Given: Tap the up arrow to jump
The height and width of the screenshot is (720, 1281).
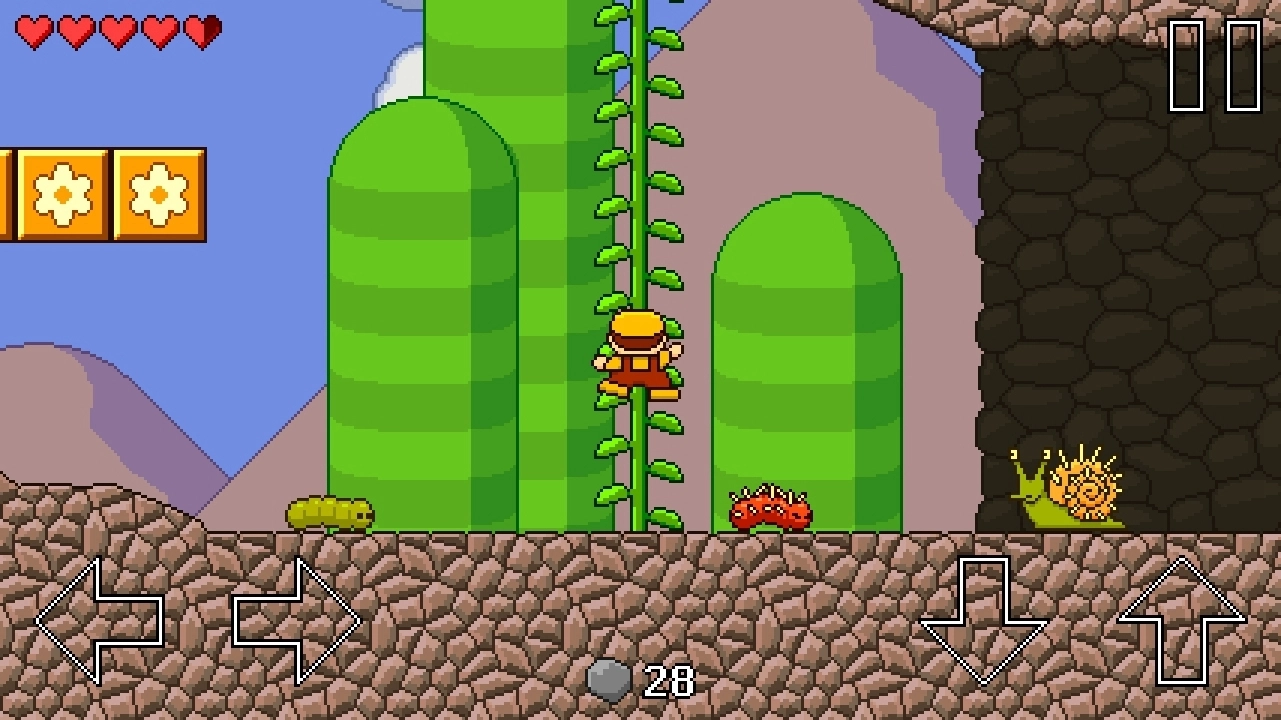Looking at the screenshot, I should point(1181,620).
